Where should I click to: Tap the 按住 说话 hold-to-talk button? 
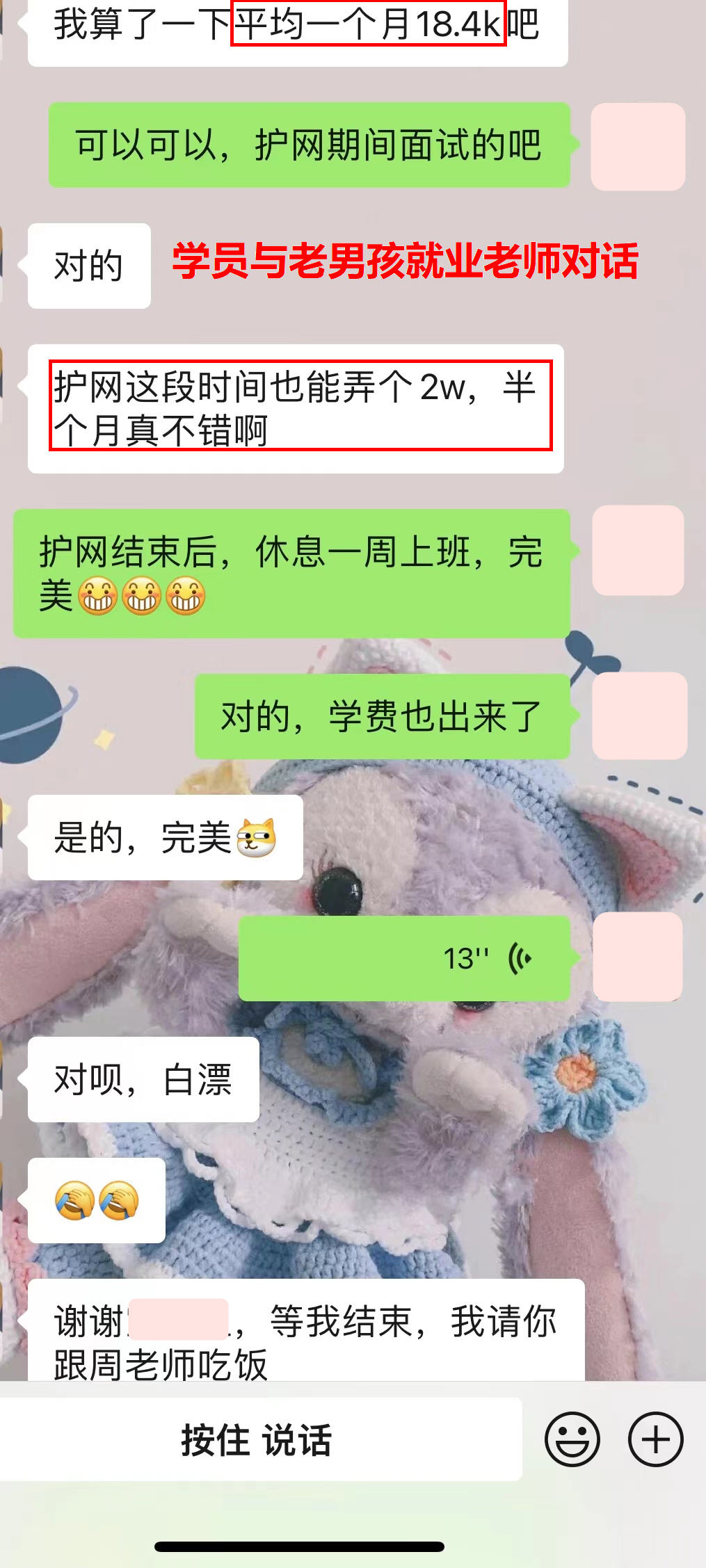point(257,1439)
